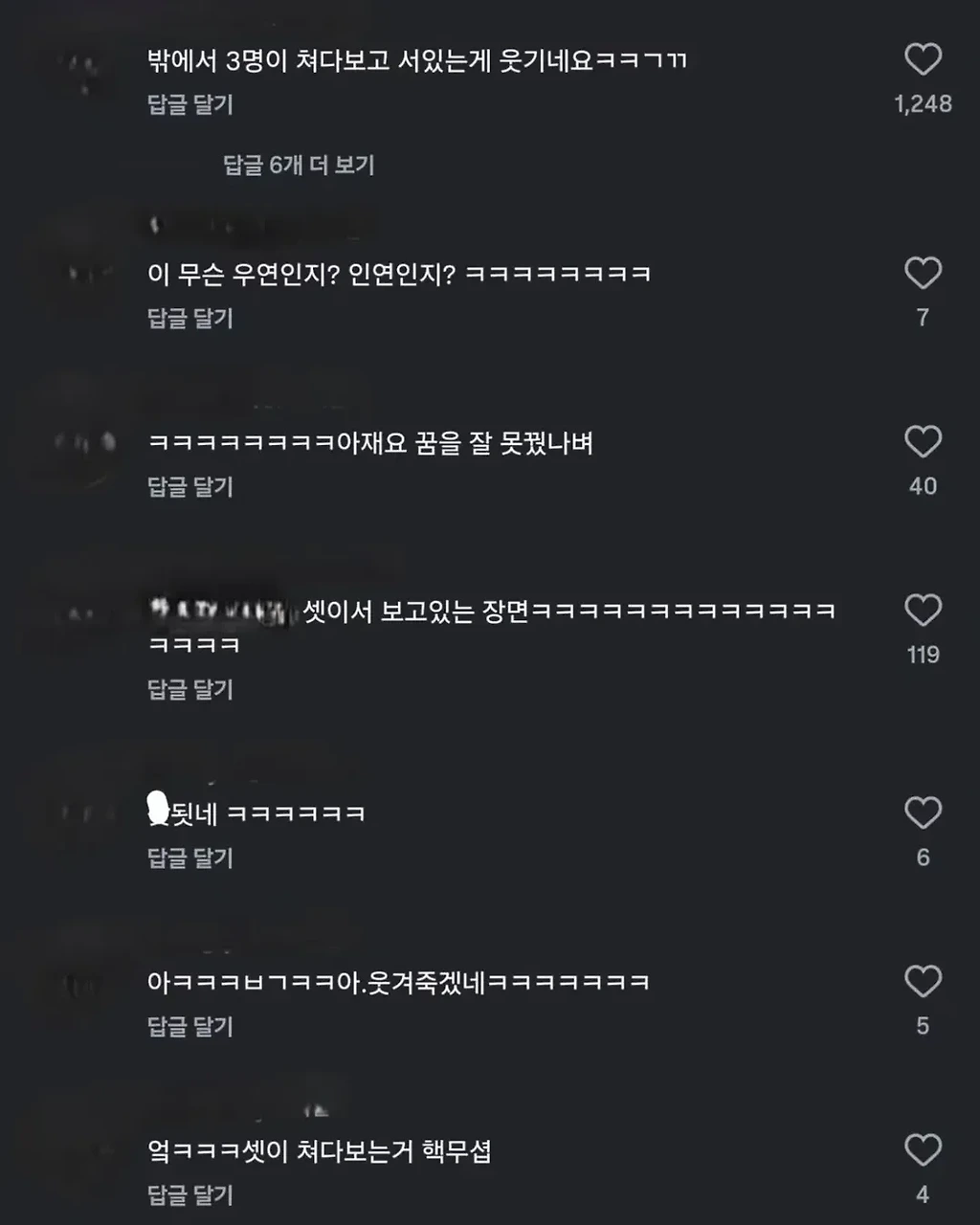Tap 답글 달기 under the 6-like comment

point(190,857)
